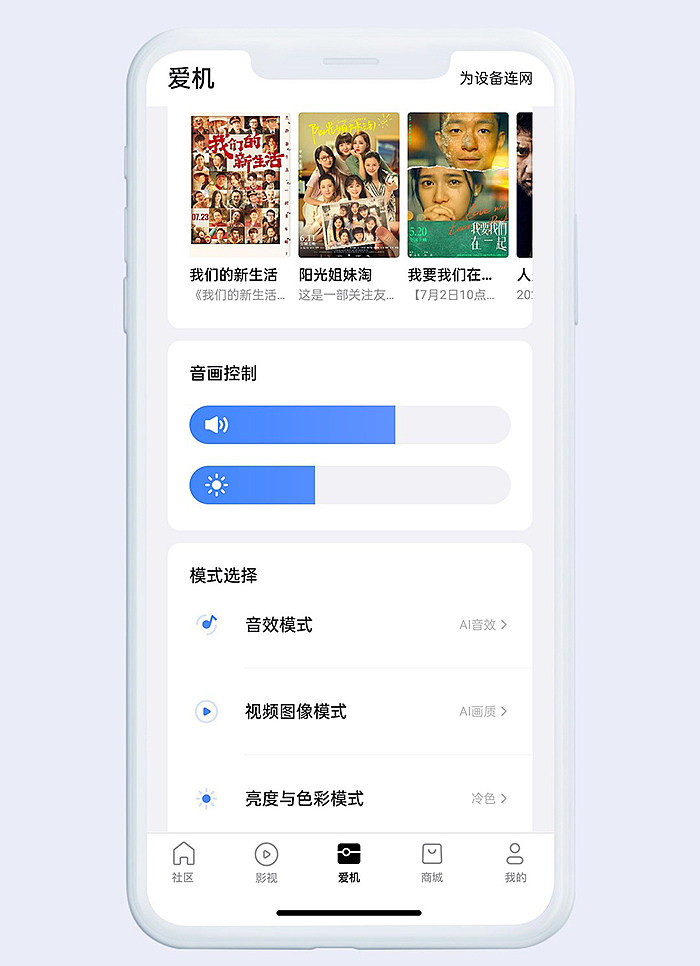This screenshot has height=966, width=700.
Task: Switch to the 社区 tab
Action: point(183,862)
